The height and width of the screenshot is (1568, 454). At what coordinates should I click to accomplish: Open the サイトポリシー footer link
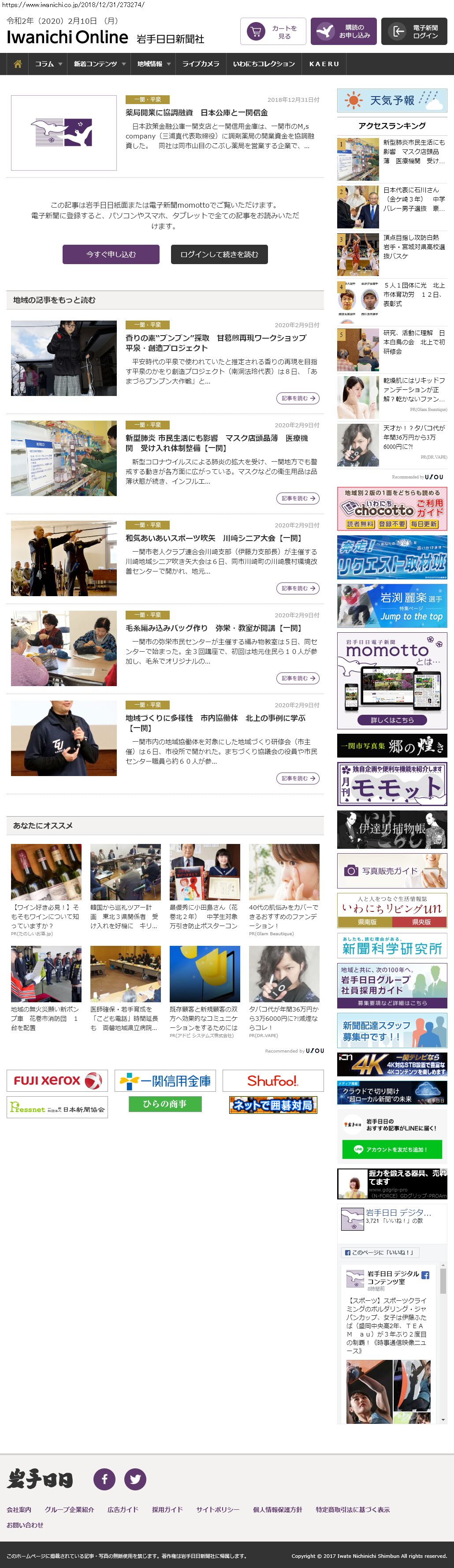[x=217, y=1509]
